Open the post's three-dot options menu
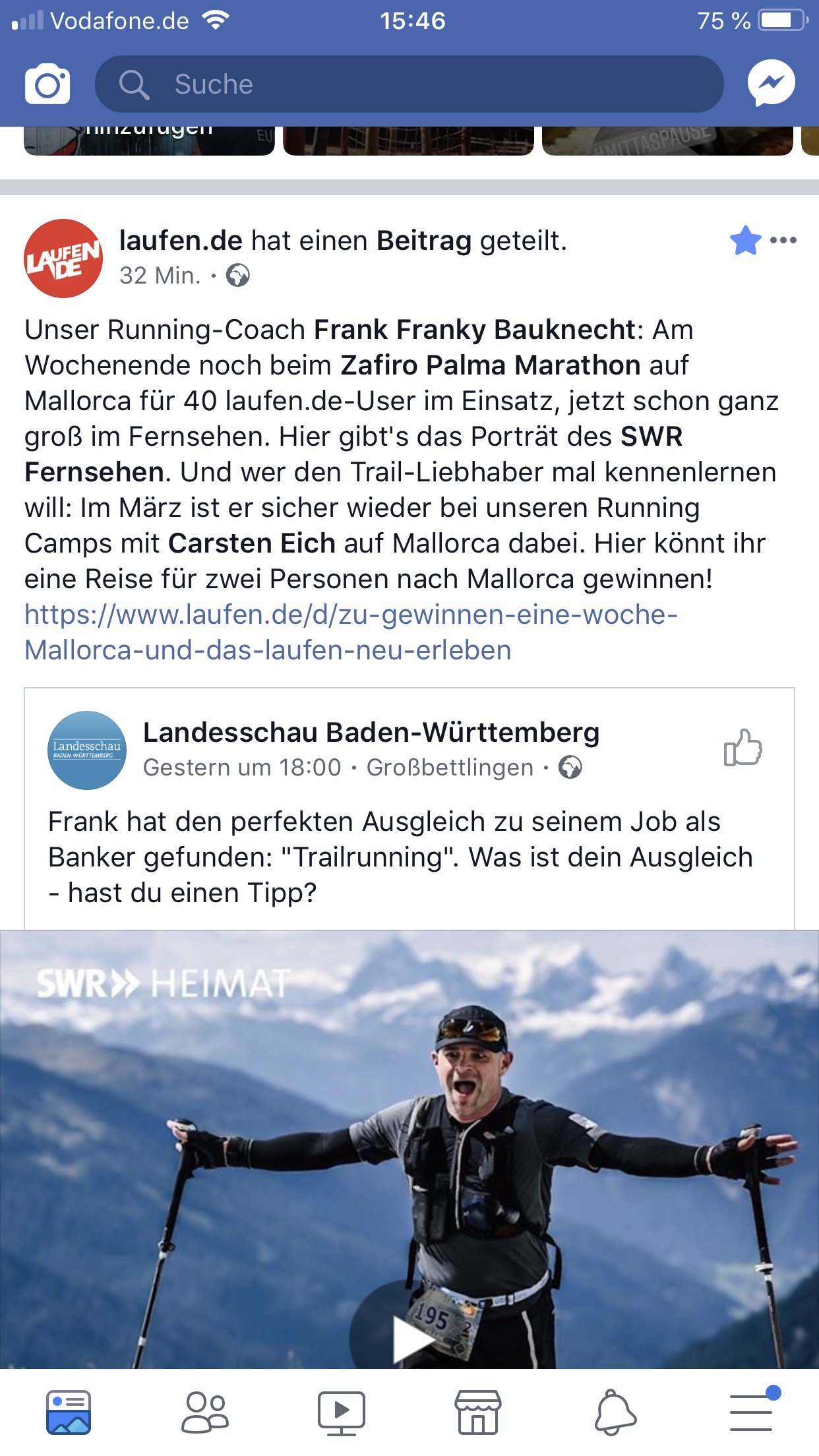The height and width of the screenshot is (1456, 819). pyautogui.click(x=783, y=240)
